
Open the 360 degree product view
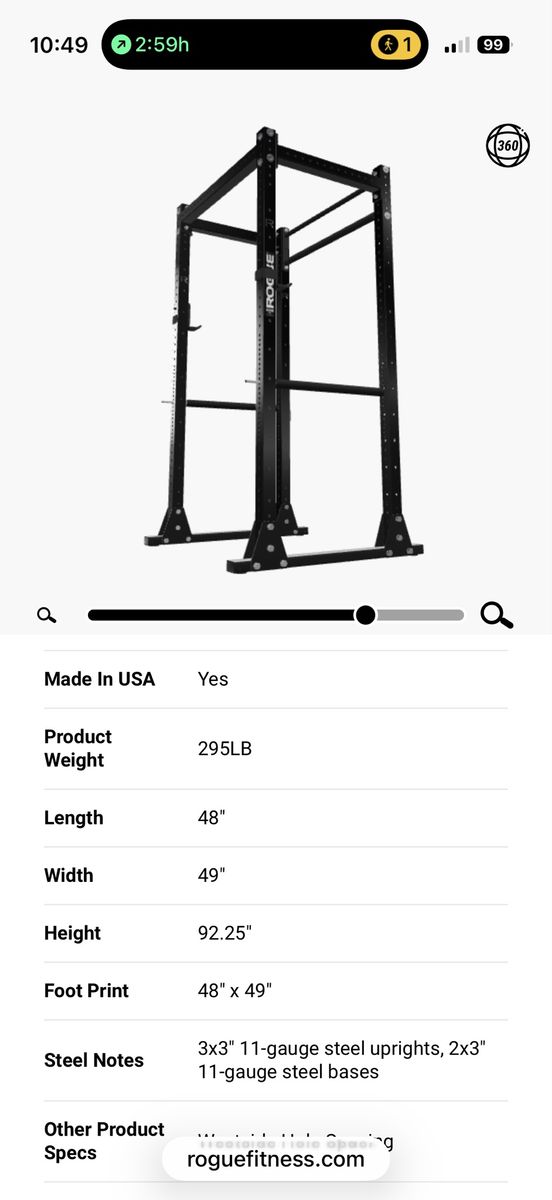(x=507, y=146)
